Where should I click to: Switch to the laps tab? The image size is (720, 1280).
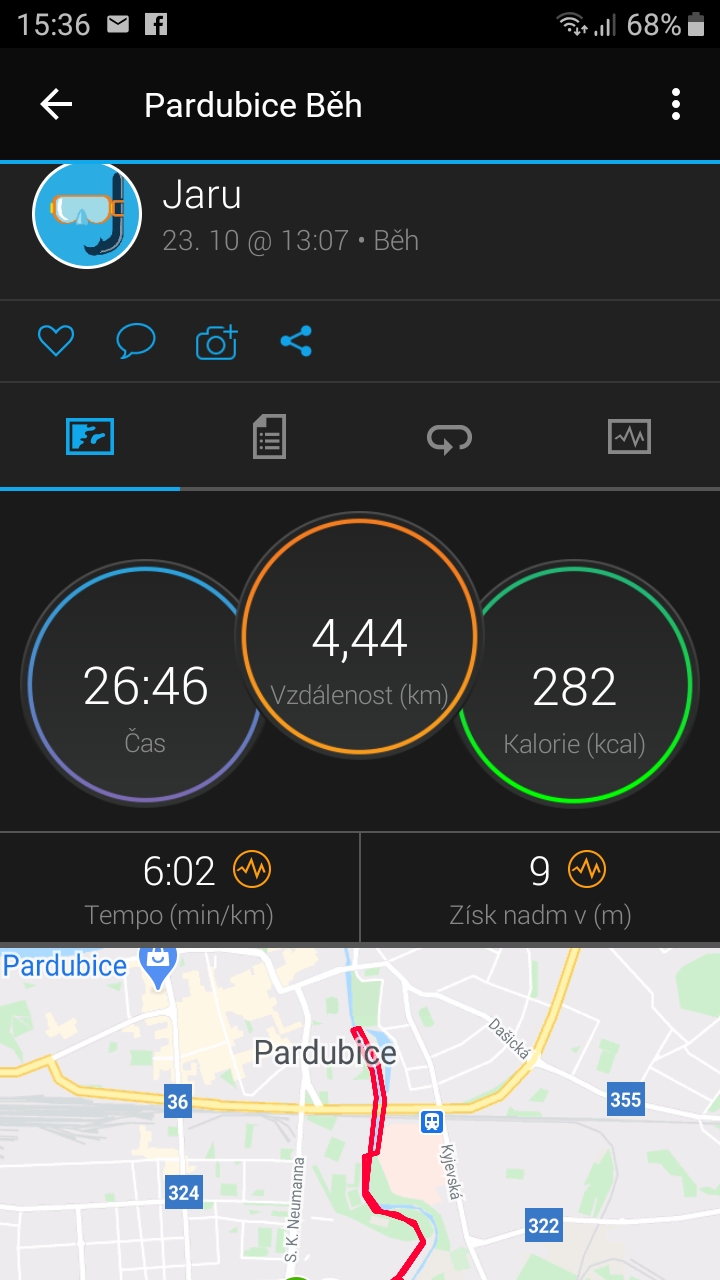[x=449, y=438]
